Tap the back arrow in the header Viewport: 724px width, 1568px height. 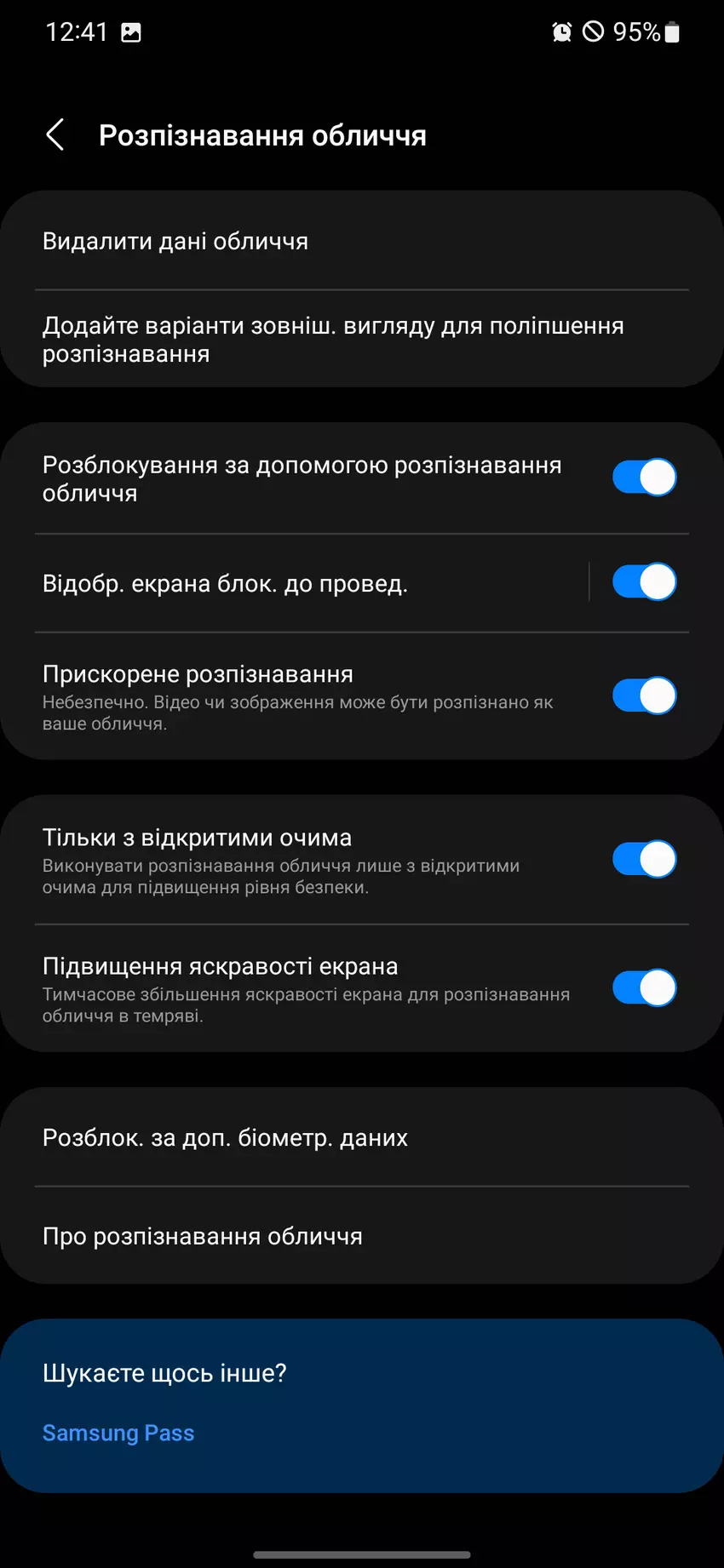[x=55, y=134]
